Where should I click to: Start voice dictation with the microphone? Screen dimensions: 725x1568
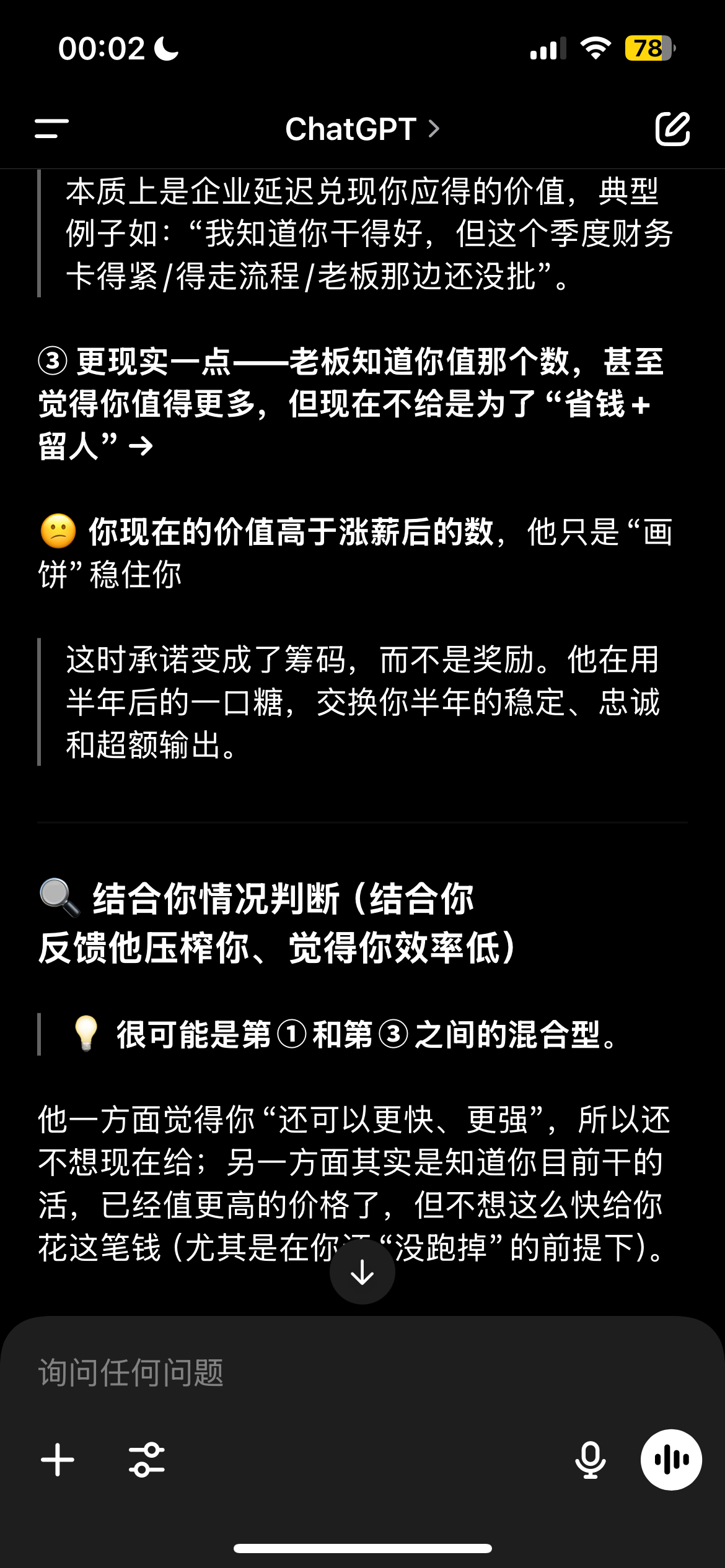point(591,1460)
